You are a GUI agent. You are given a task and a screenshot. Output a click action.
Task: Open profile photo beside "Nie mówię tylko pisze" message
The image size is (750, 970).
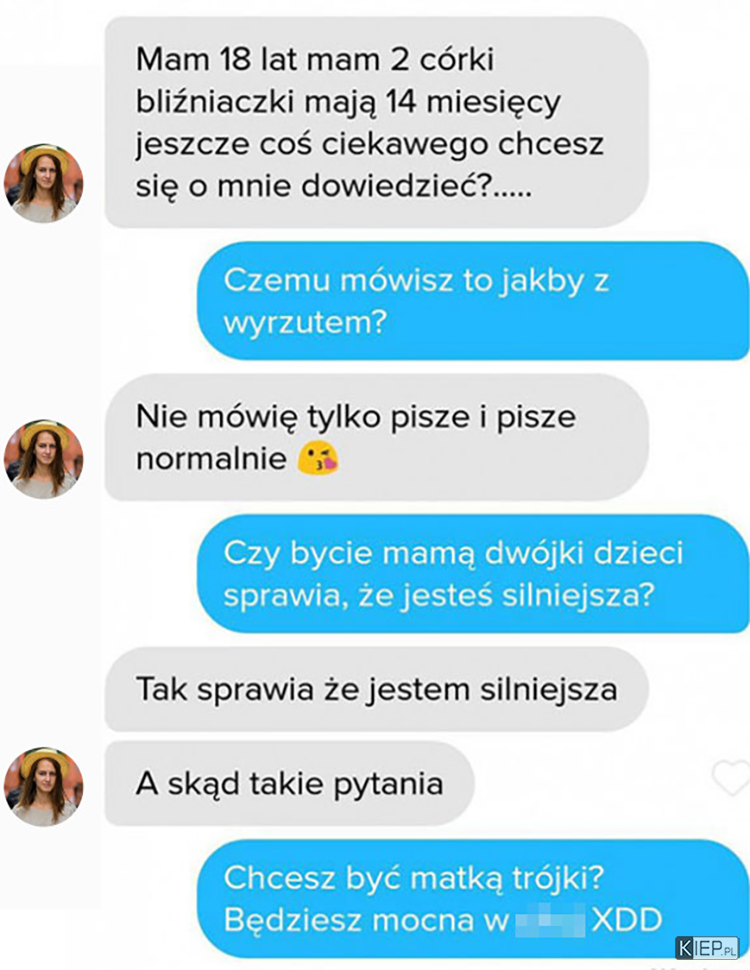(x=43, y=459)
